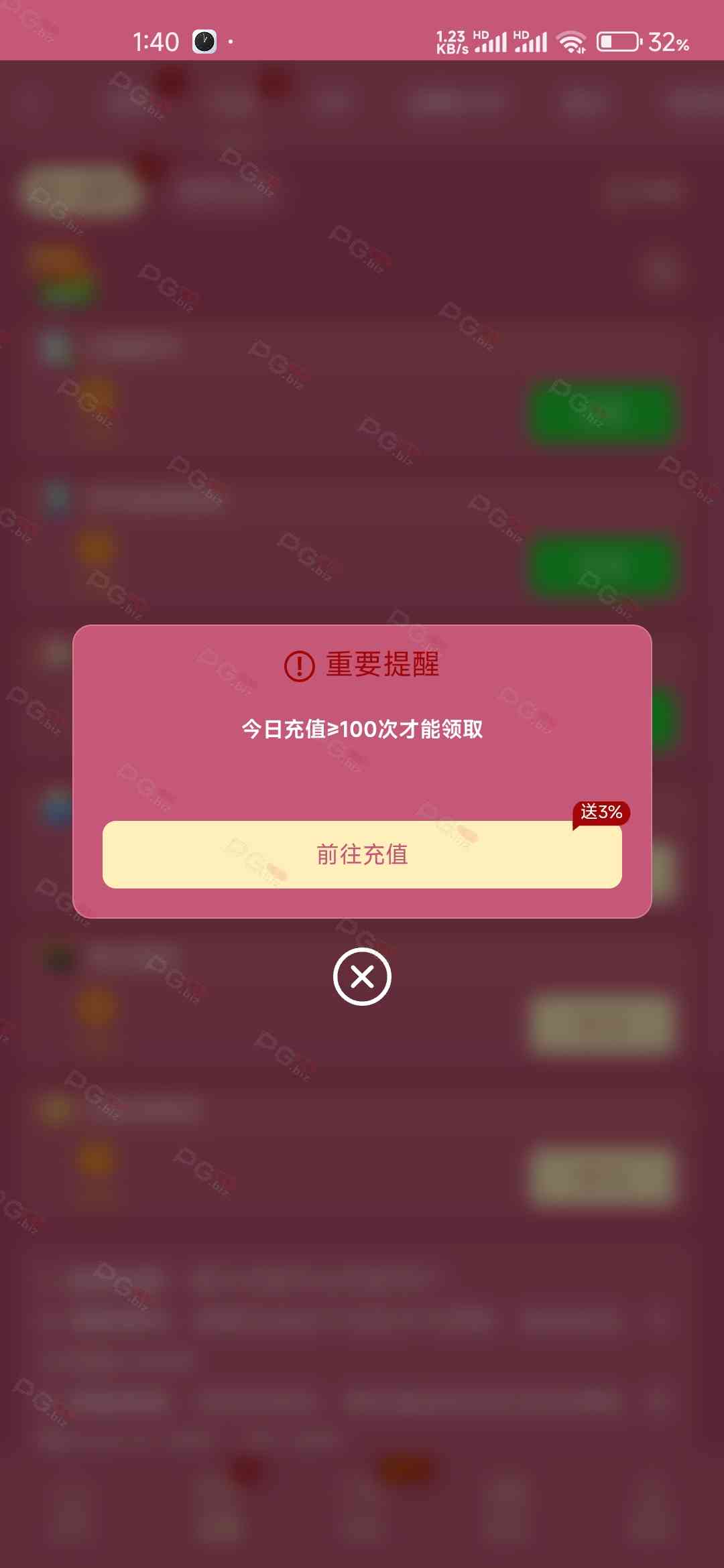Dismiss the 重要提醒 dialog with the X
724x1568 pixels.
(x=362, y=977)
